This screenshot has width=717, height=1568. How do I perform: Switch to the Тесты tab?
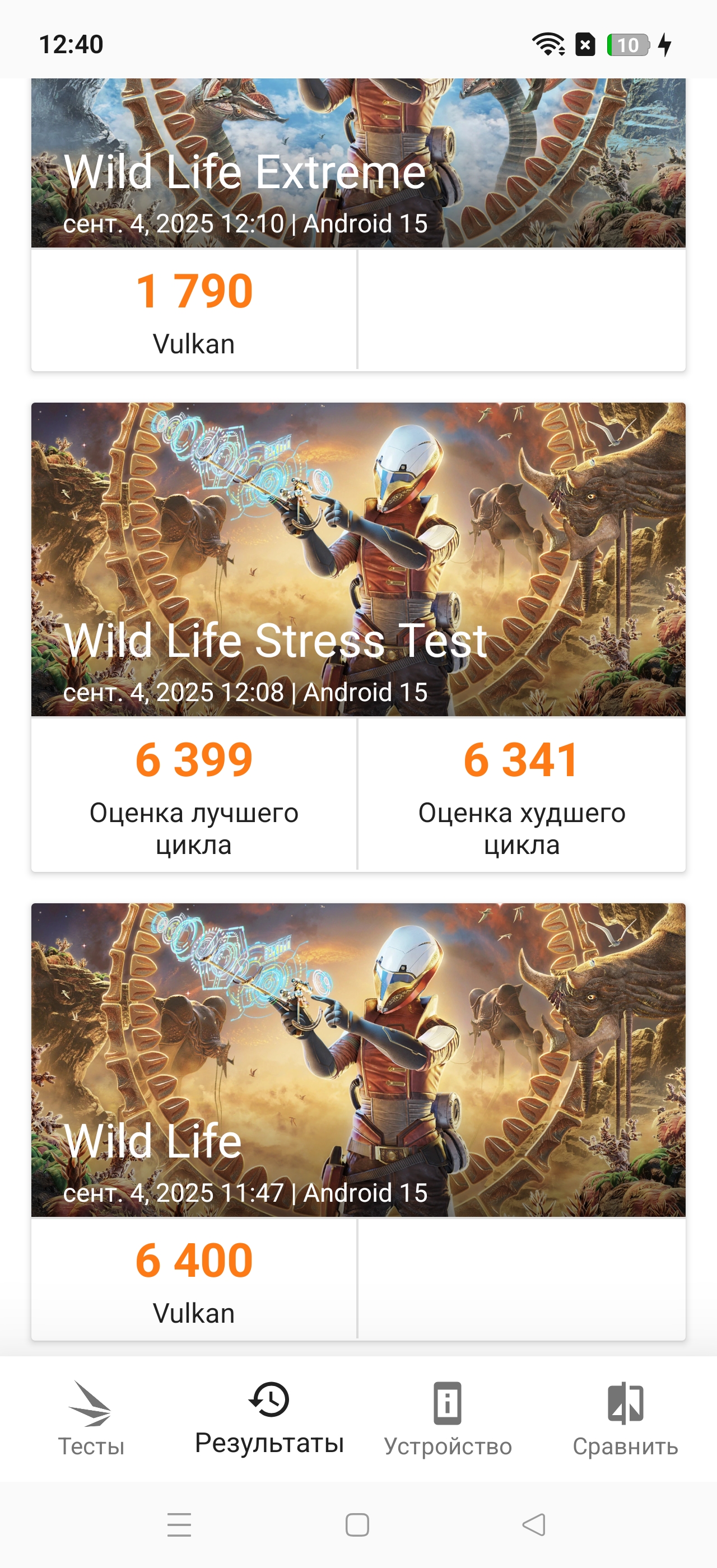(91, 1420)
